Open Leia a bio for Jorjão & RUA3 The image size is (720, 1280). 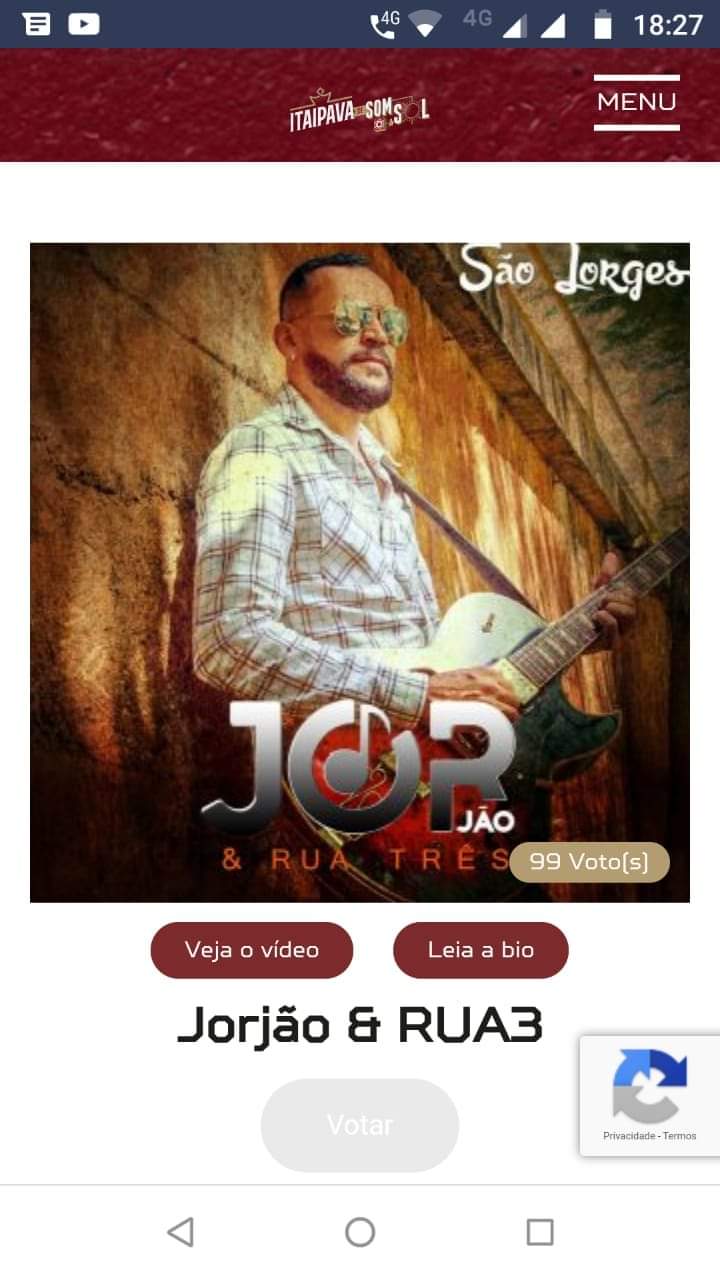(481, 950)
